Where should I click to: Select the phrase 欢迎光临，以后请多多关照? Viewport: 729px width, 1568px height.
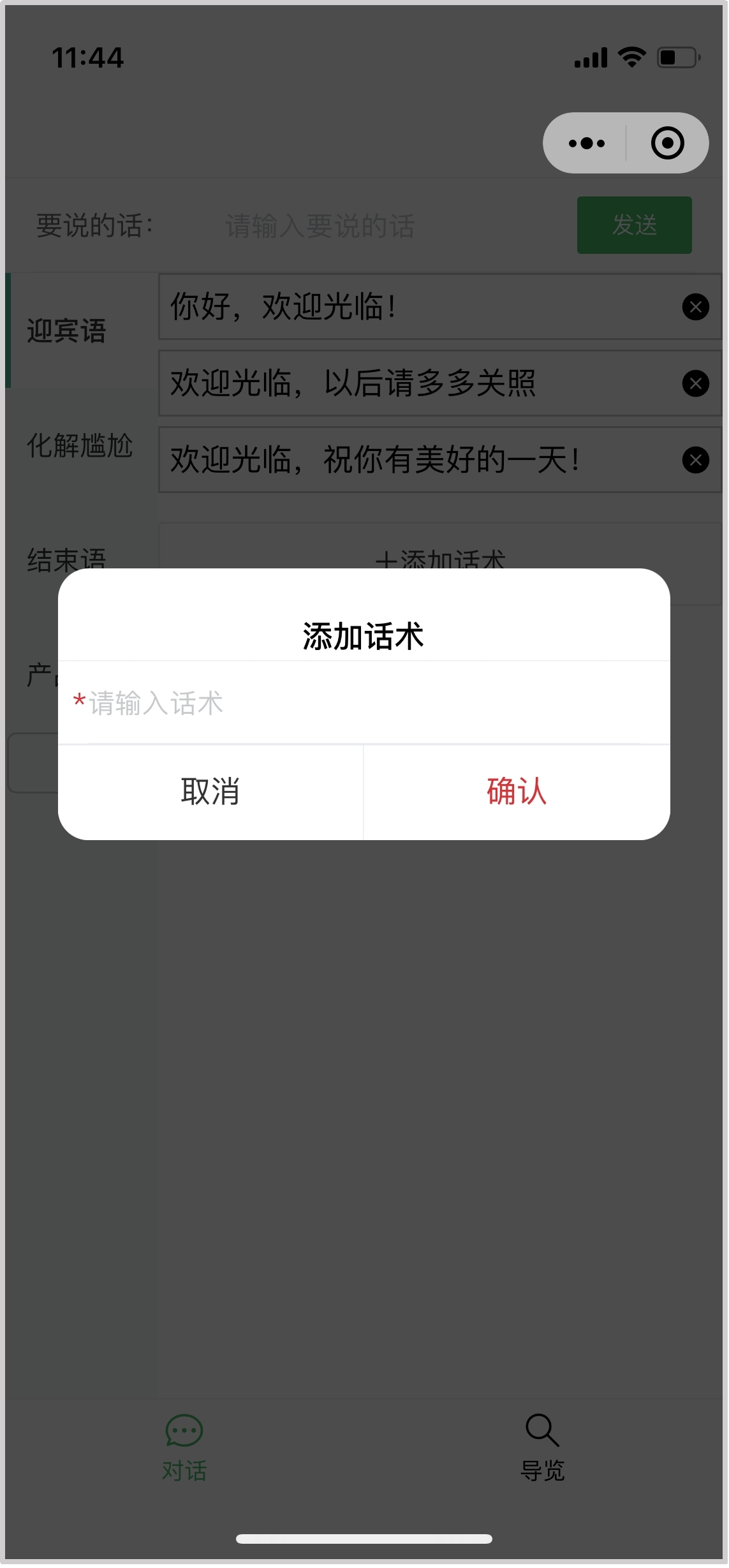353,383
